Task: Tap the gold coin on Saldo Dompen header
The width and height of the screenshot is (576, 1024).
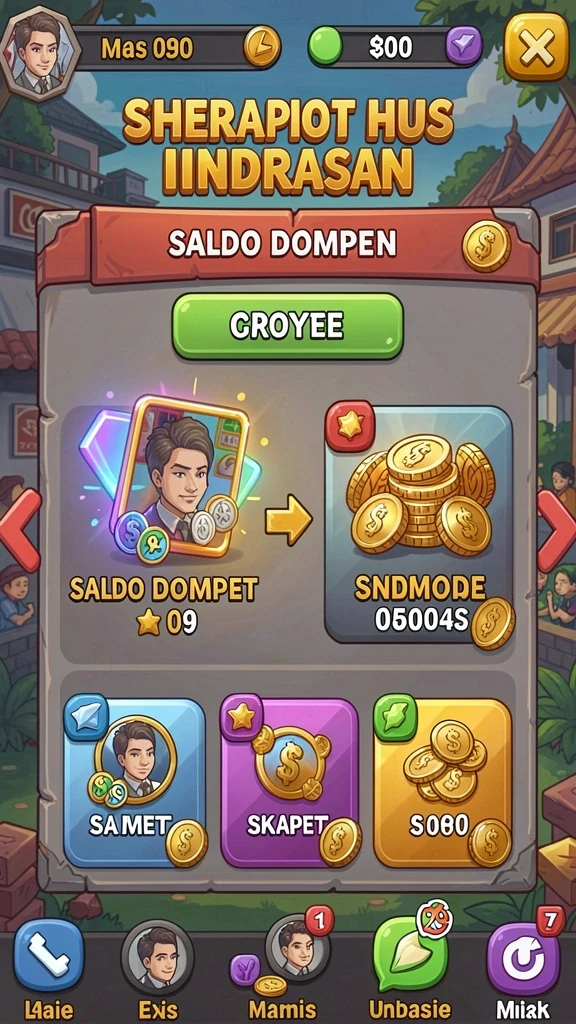Action: (x=487, y=246)
